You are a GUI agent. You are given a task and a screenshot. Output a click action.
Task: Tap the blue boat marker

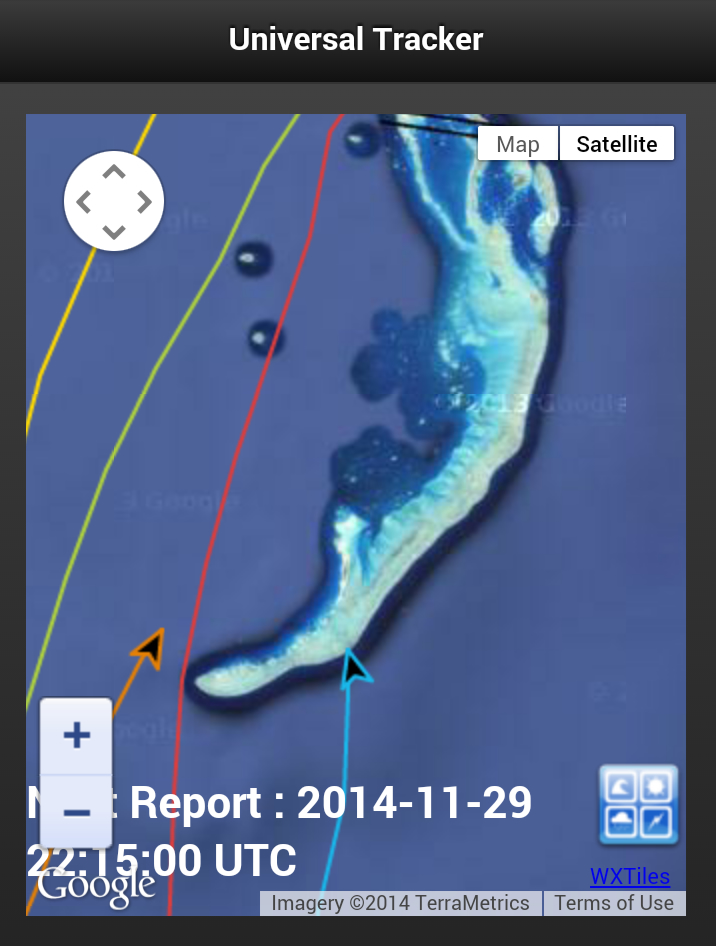(x=353, y=669)
